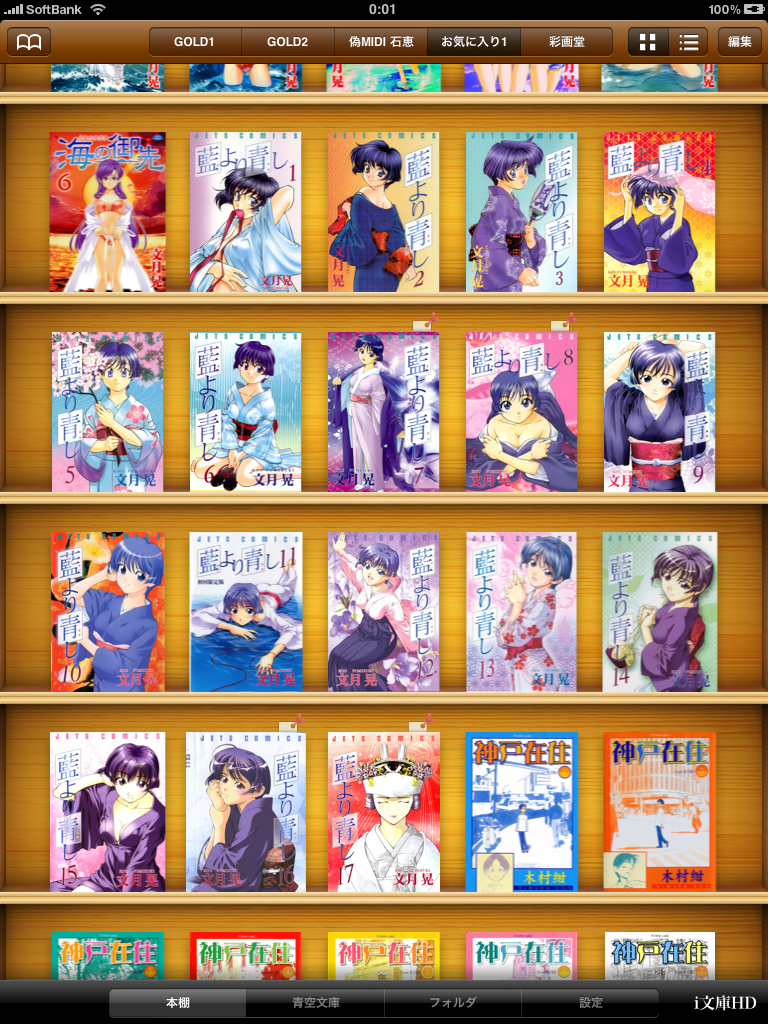Open 海の御先 volume 6
768x1024 pixels.
click(107, 212)
